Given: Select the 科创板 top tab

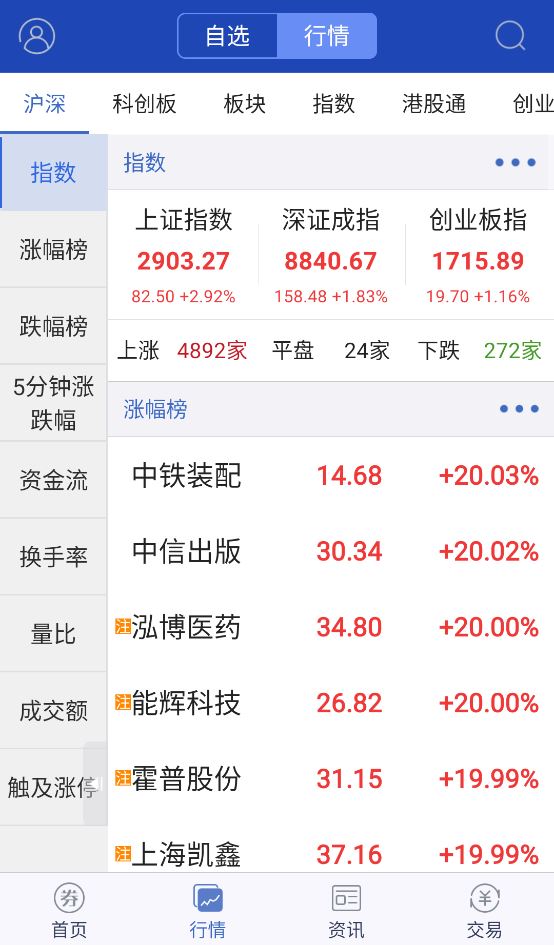Looking at the screenshot, I should [144, 104].
